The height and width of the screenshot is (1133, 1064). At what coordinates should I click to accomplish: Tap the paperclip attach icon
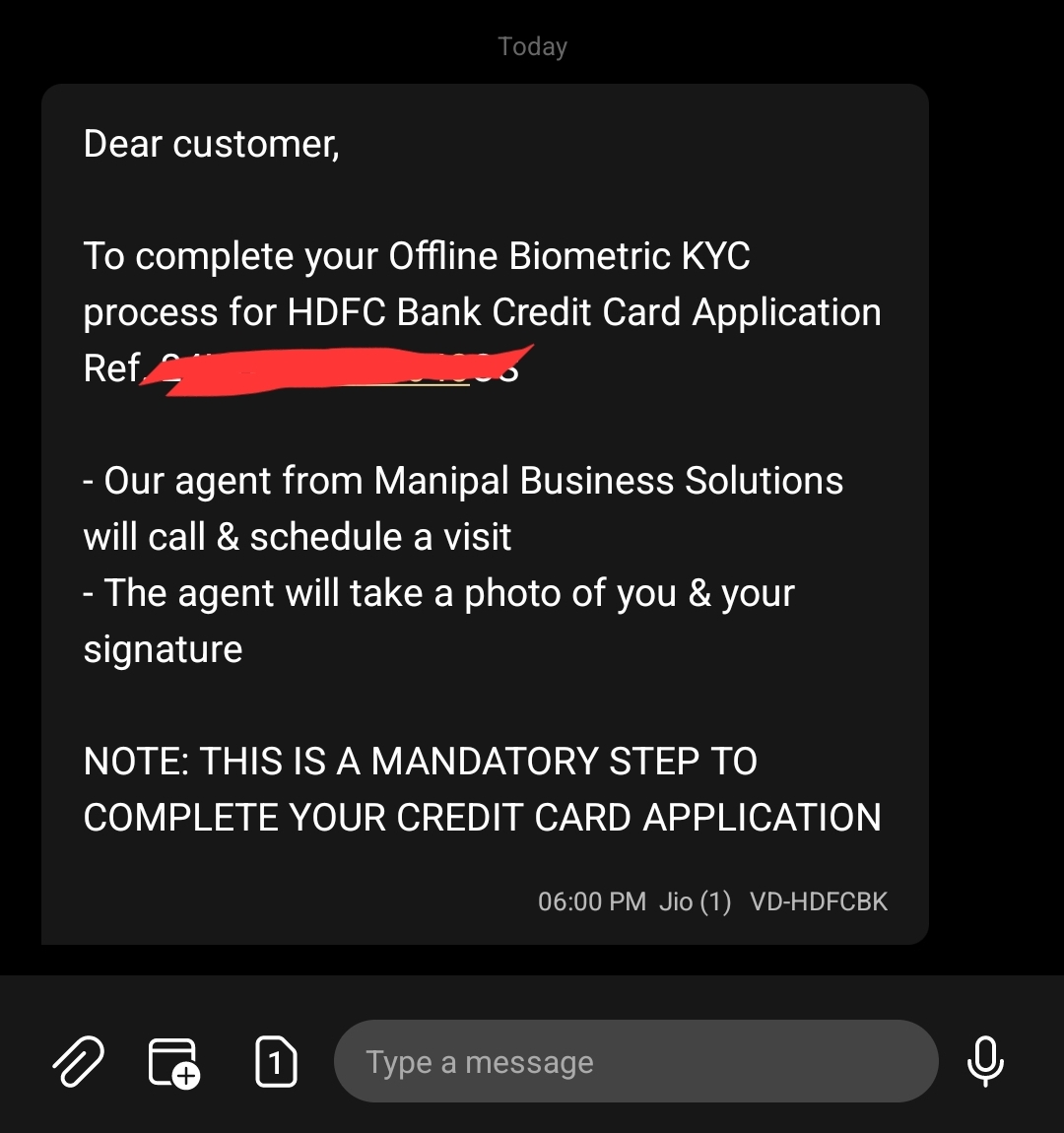78,1062
